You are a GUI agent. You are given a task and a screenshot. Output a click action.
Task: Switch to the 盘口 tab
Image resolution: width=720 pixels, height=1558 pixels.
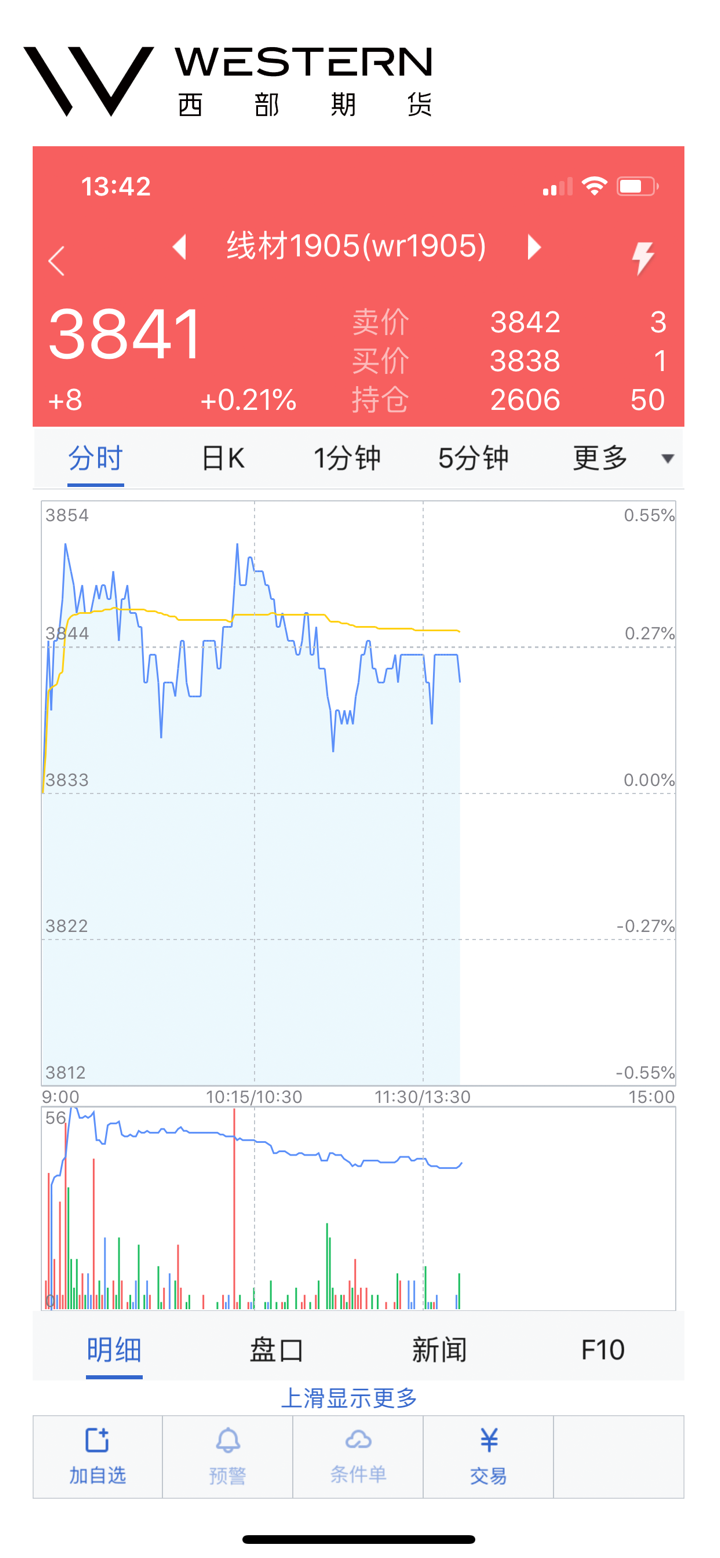click(x=276, y=1350)
